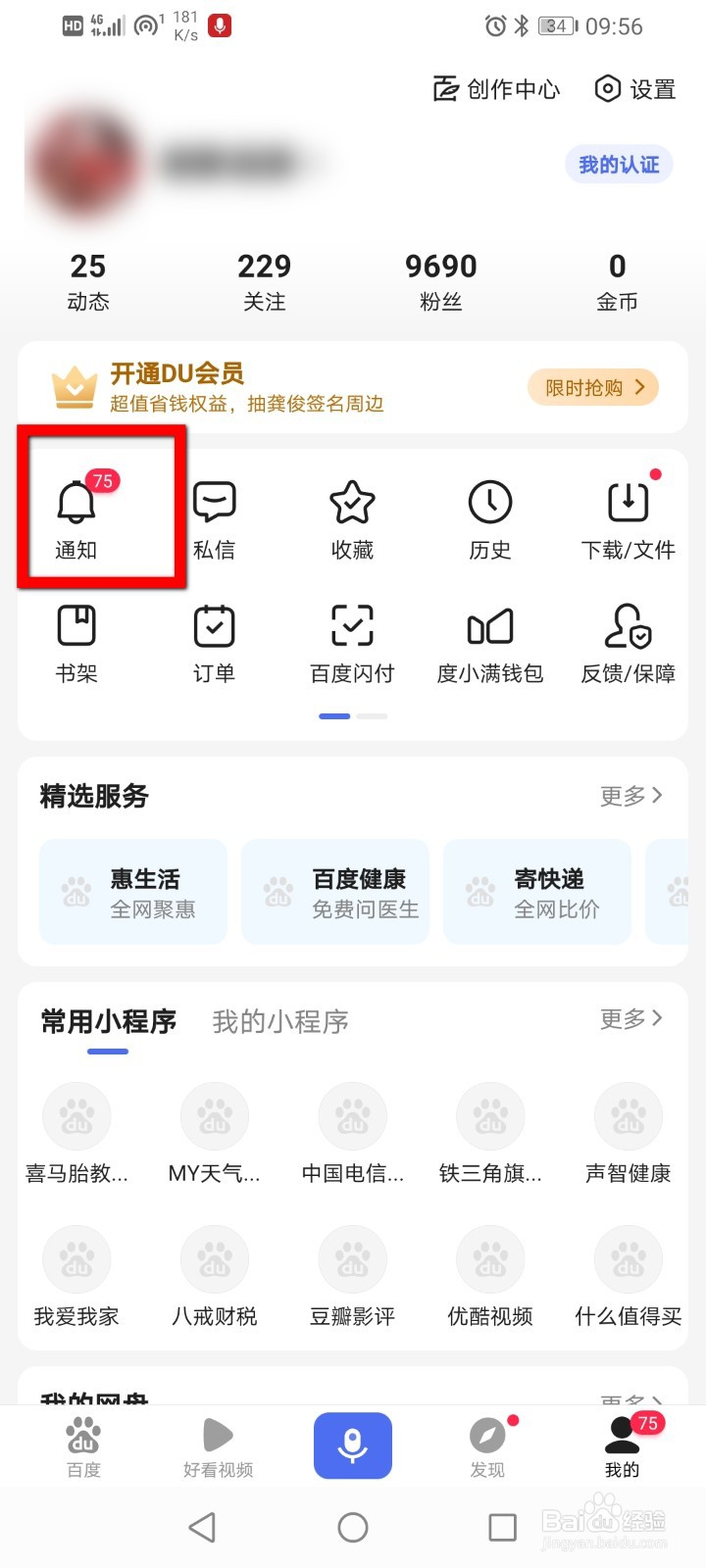The height and width of the screenshot is (1568, 706).
Task: Open 创作中心 creation center
Action: tap(496, 89)
